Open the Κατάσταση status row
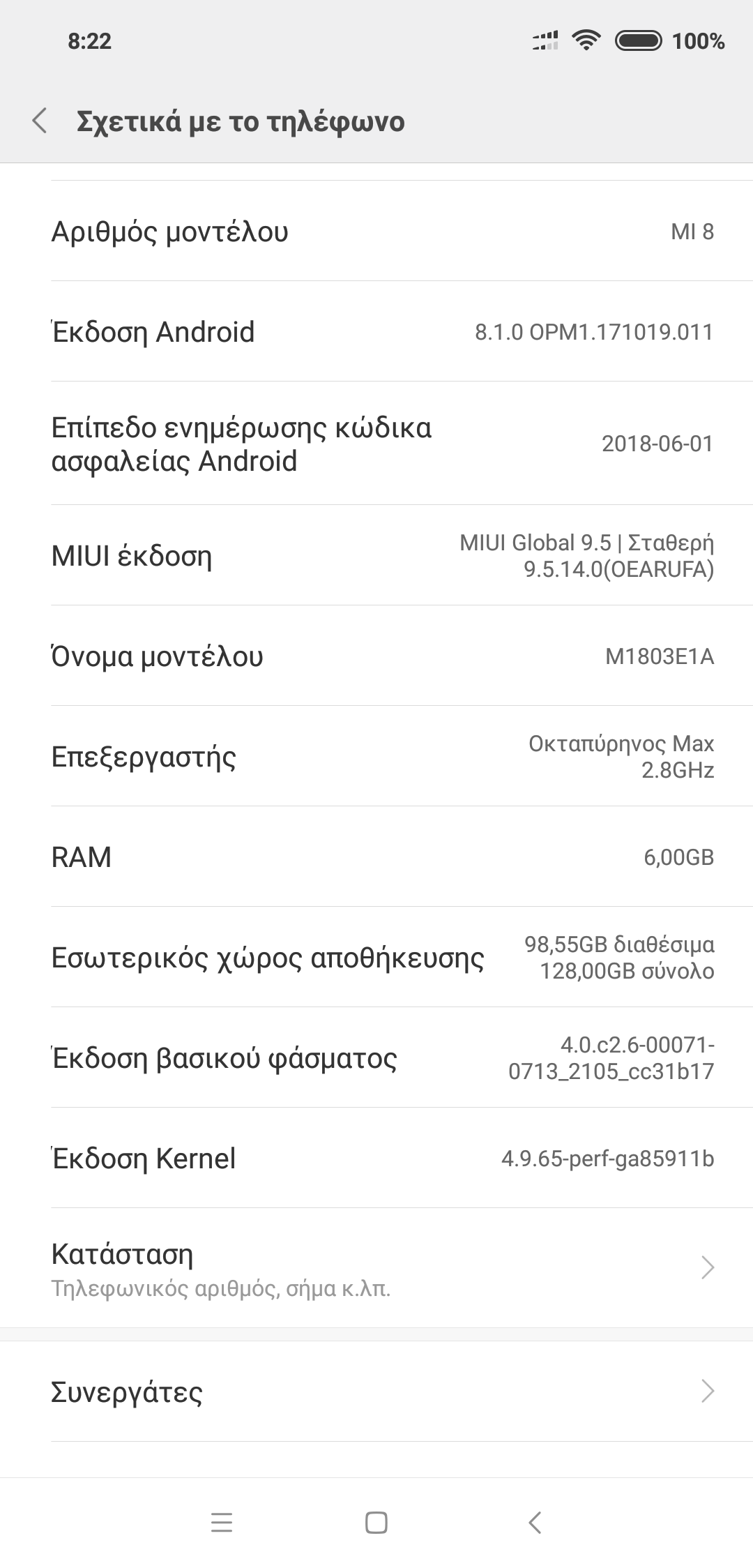 (376, 1268)
